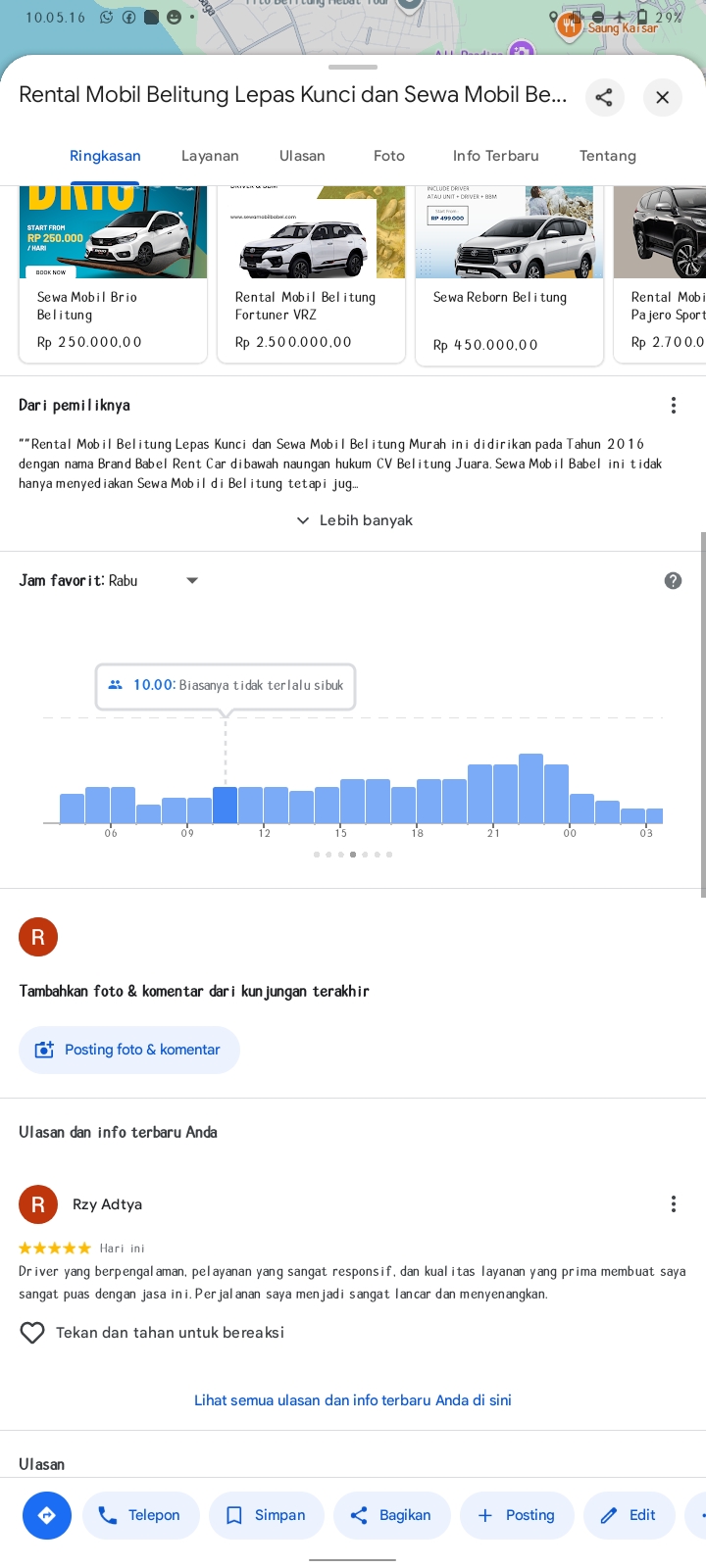Open options menu for Rzy Adtya's review

[673, 1204]
